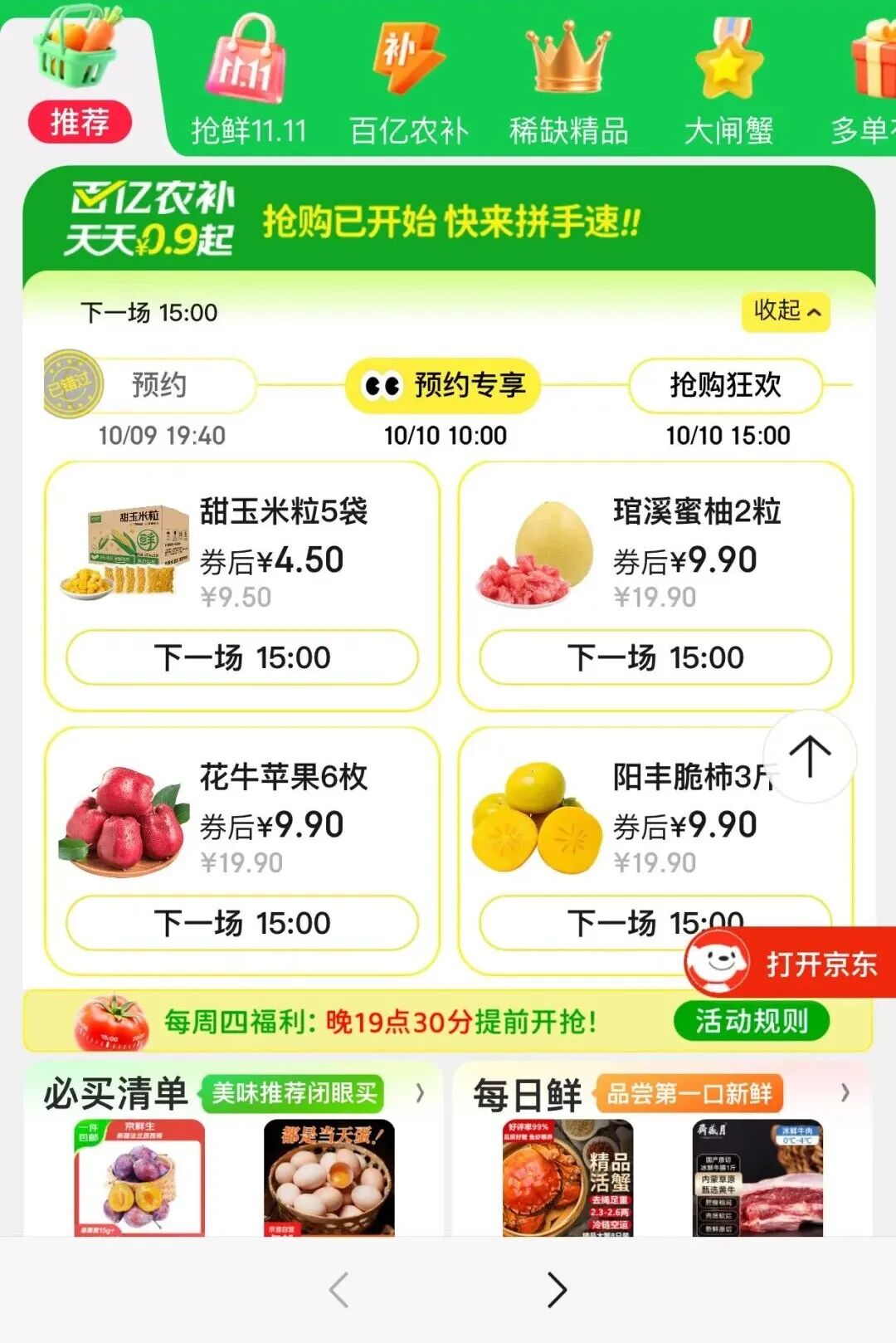The image size is (896, 1343).
Task: Go back with the browser back arrow
Action: click(338, 1290)
